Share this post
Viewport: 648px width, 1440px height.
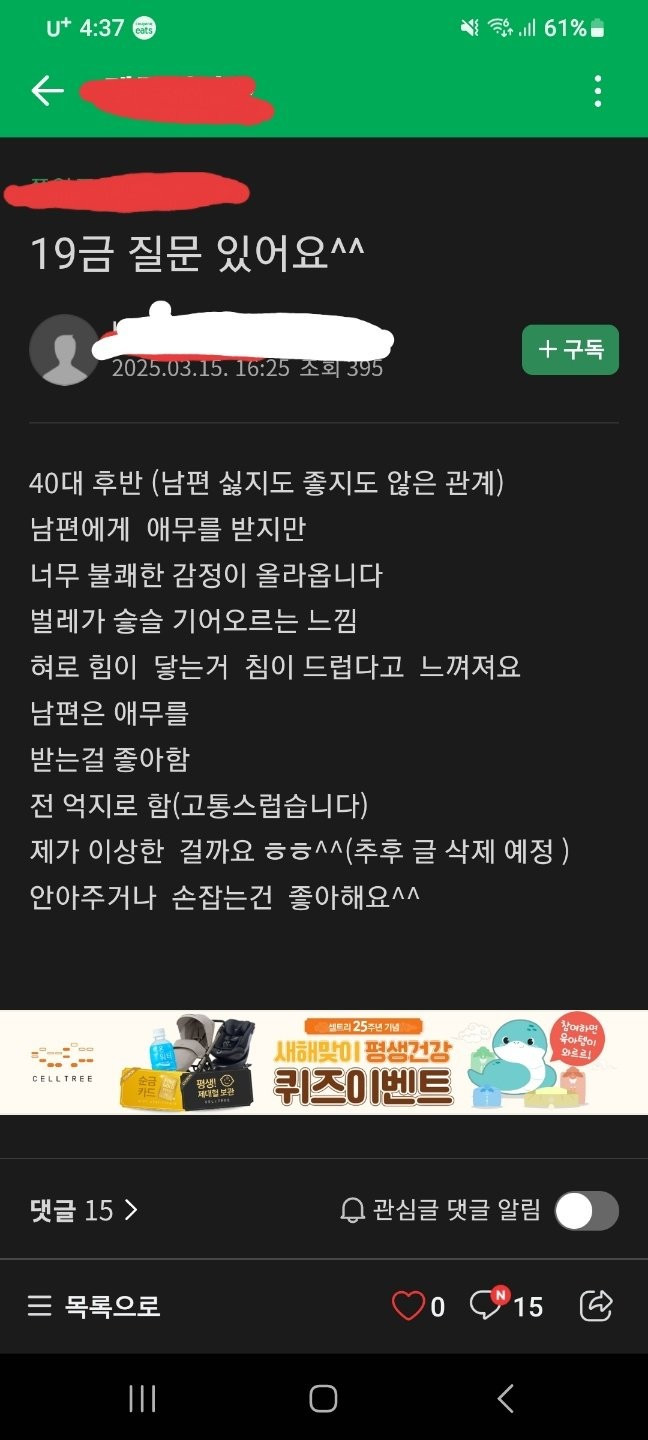coord(597,1305)
